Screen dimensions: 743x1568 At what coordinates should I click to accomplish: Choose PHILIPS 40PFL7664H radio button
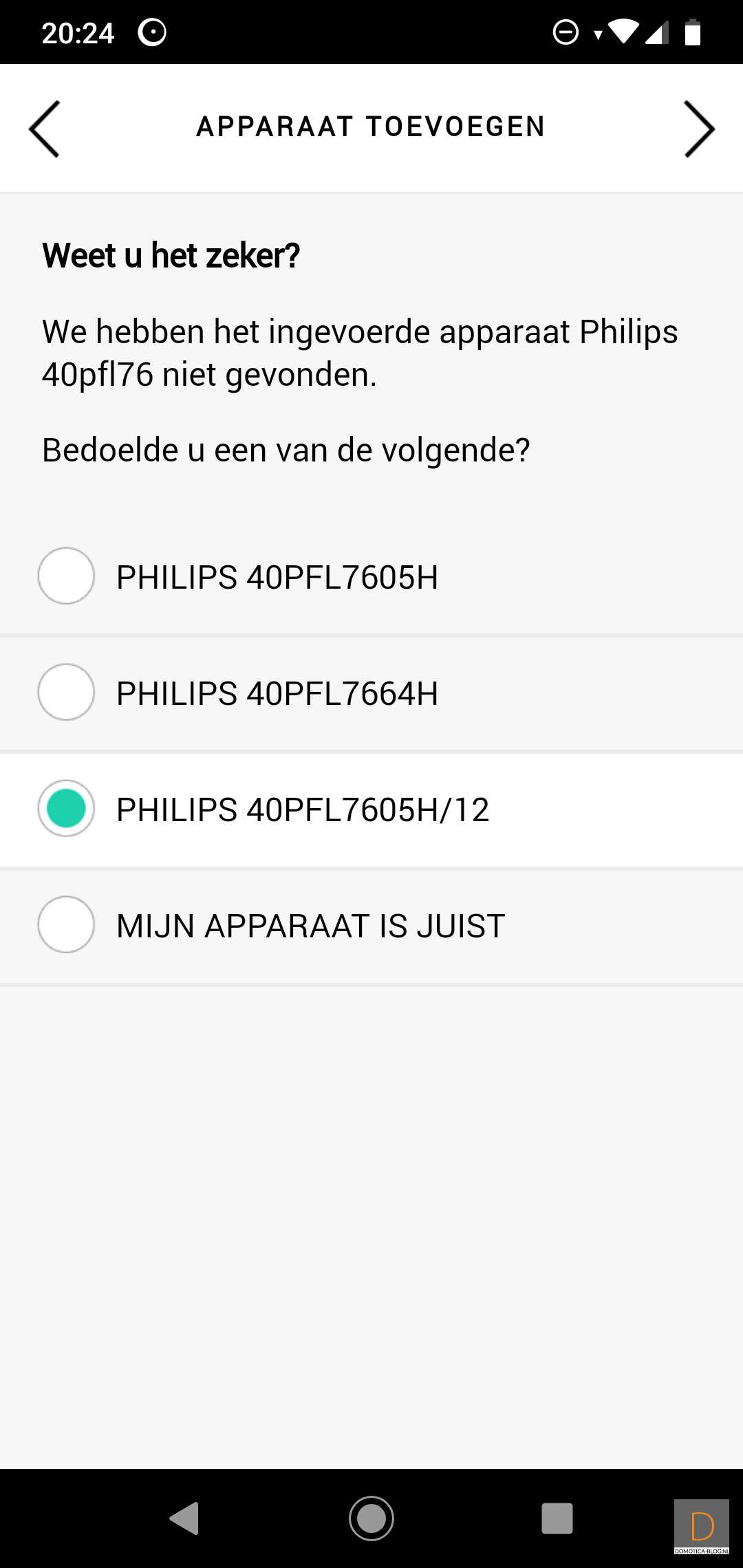(66, 693)
